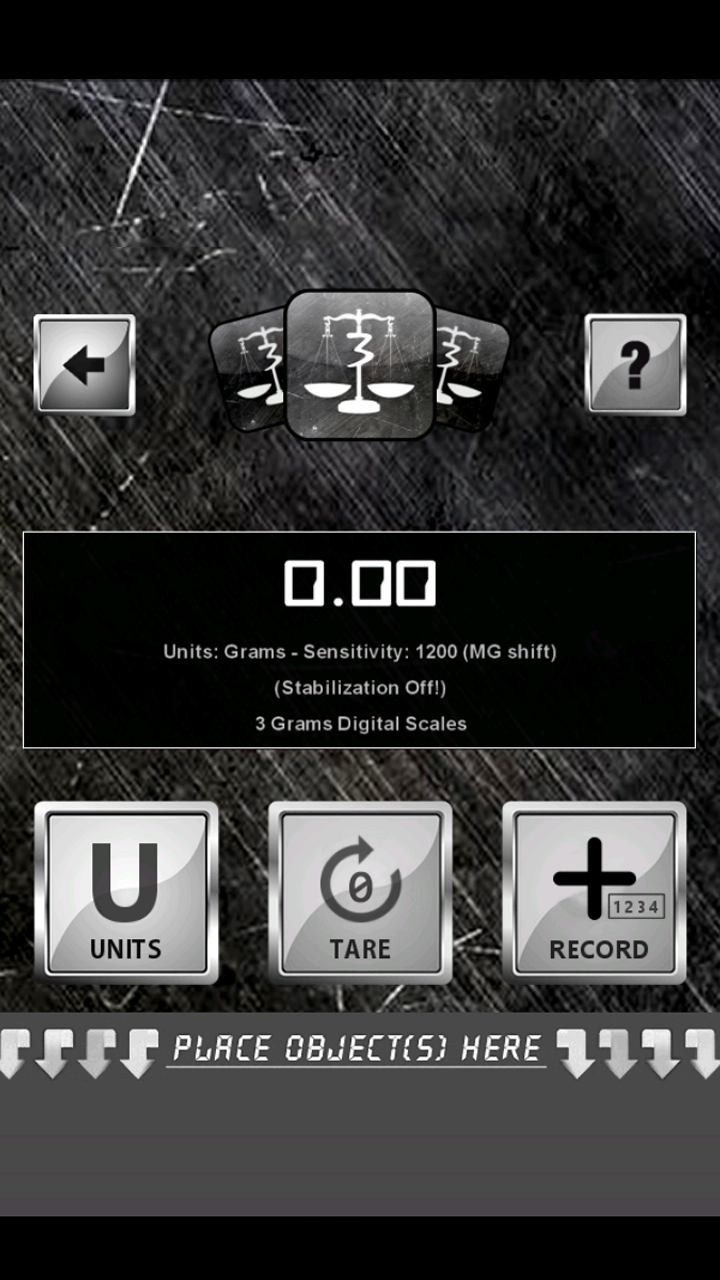Select the center 3 grams scale icon
This screenshot has width=720, height=1280.
coord(360,365)
